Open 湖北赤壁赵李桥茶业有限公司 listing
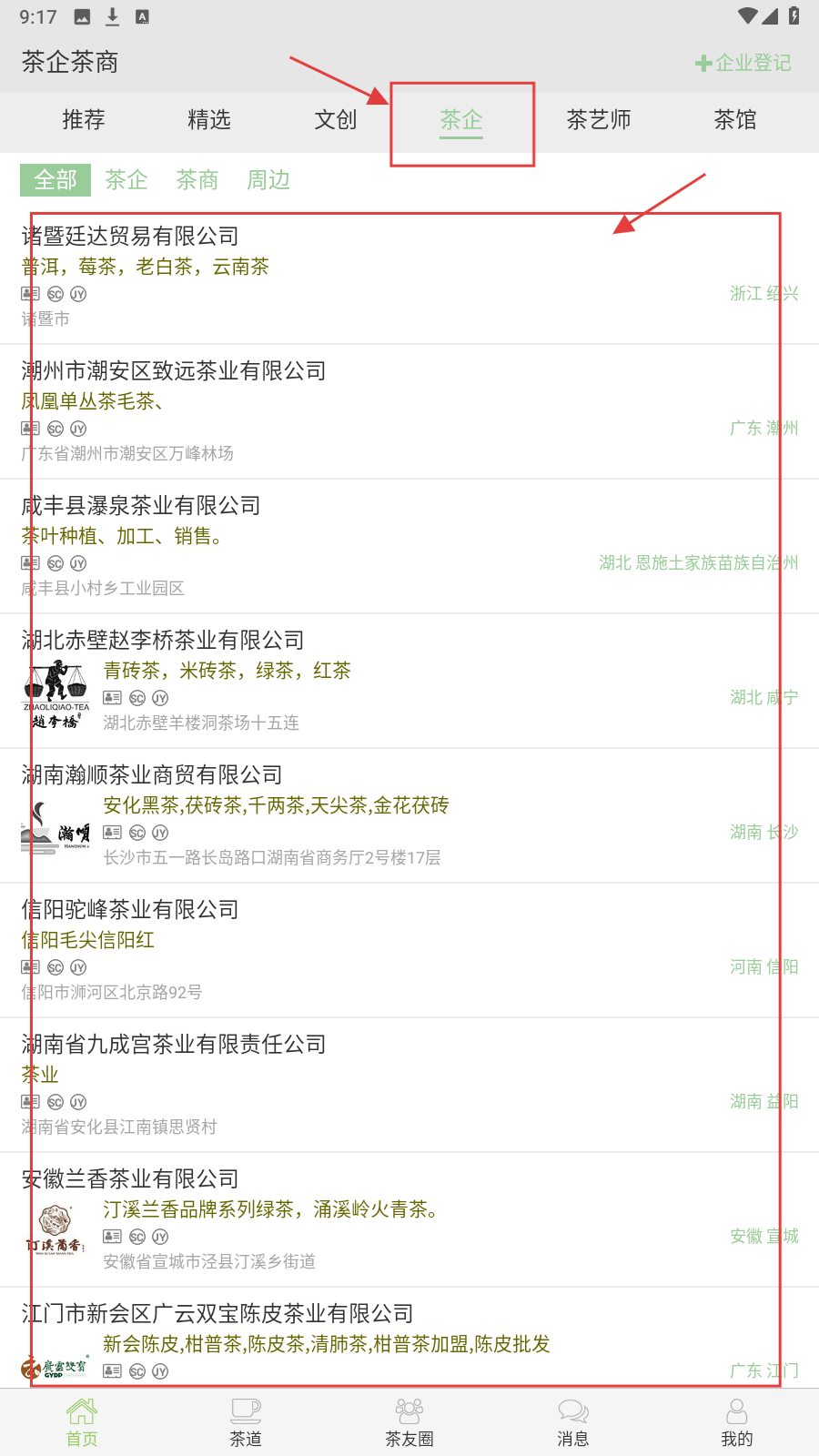 point(163,641)
